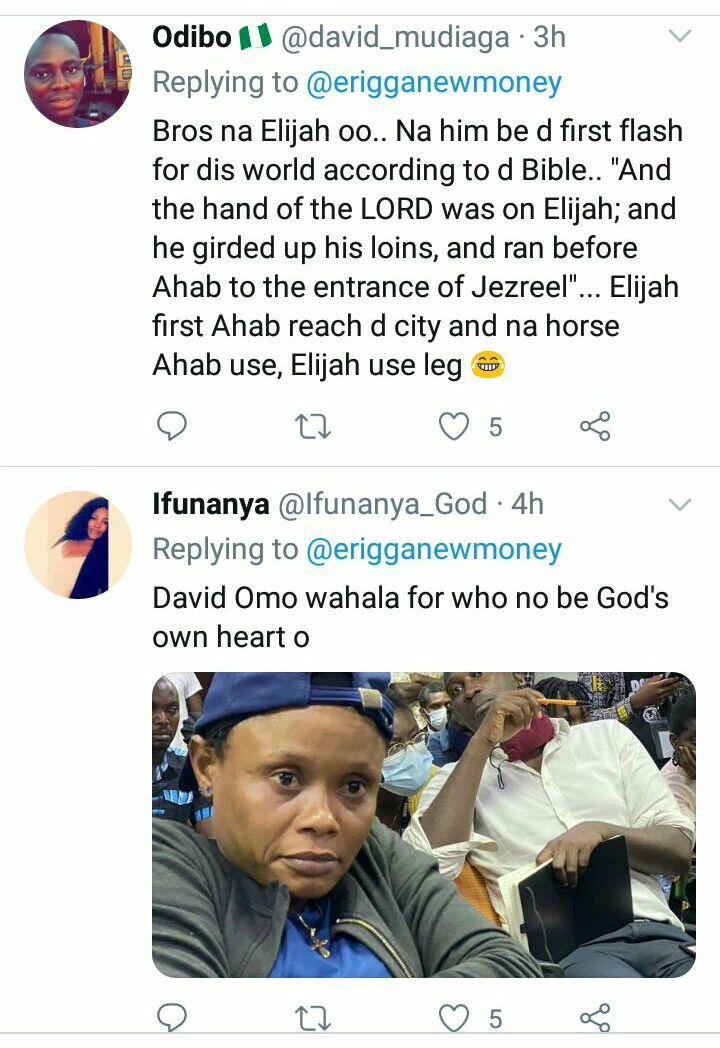This screenshot has height=1048, width=720.
Task: Open Odibo's profile picture
Action: (x=77, y=74)
